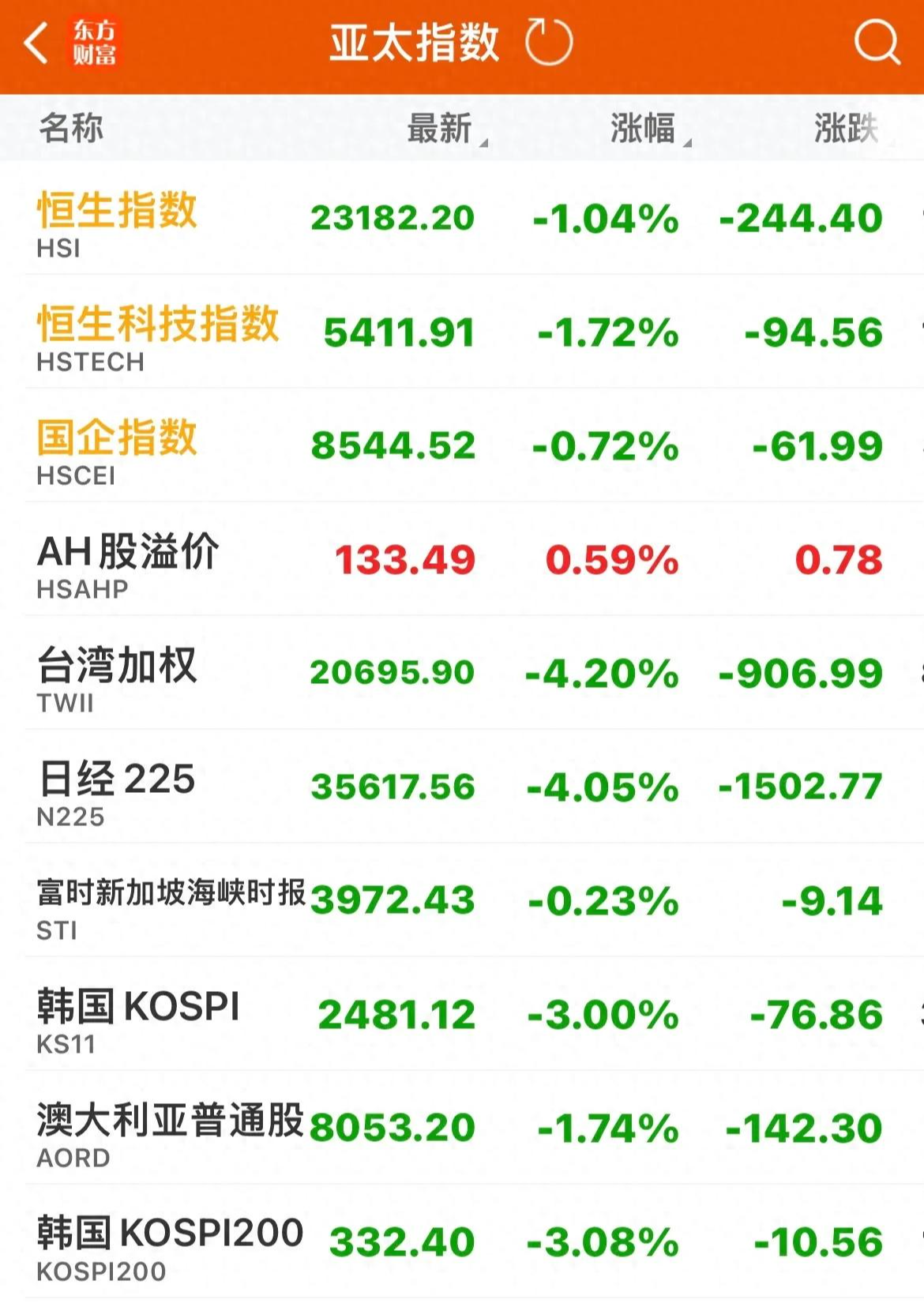Open 富时新加坡海峡时报 STI row
The height and width of the screenshot is (1307, 924).
point(462,900)
